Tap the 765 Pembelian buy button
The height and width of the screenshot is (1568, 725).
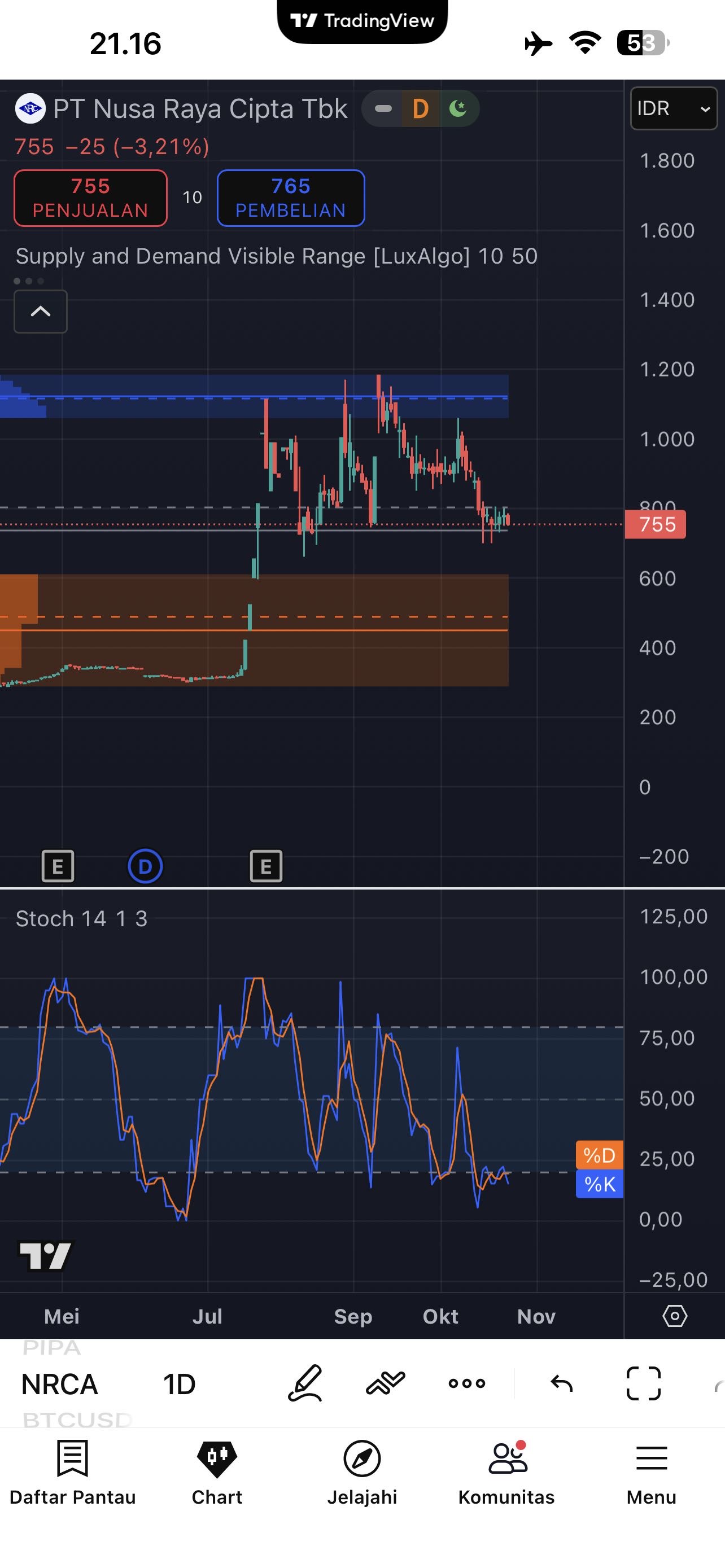tap(290, 198)
